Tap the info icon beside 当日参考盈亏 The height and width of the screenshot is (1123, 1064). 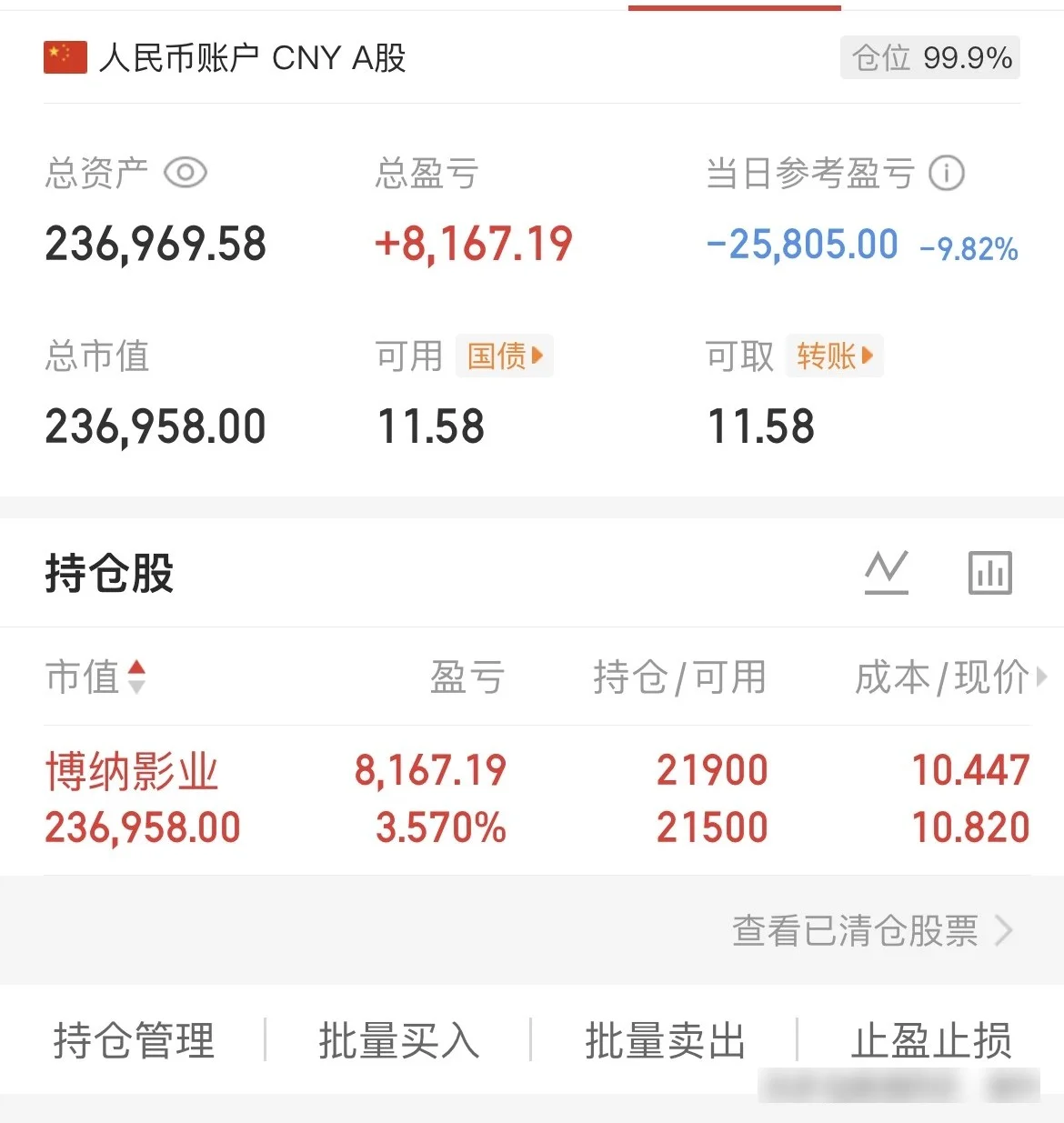click(948, 173)
